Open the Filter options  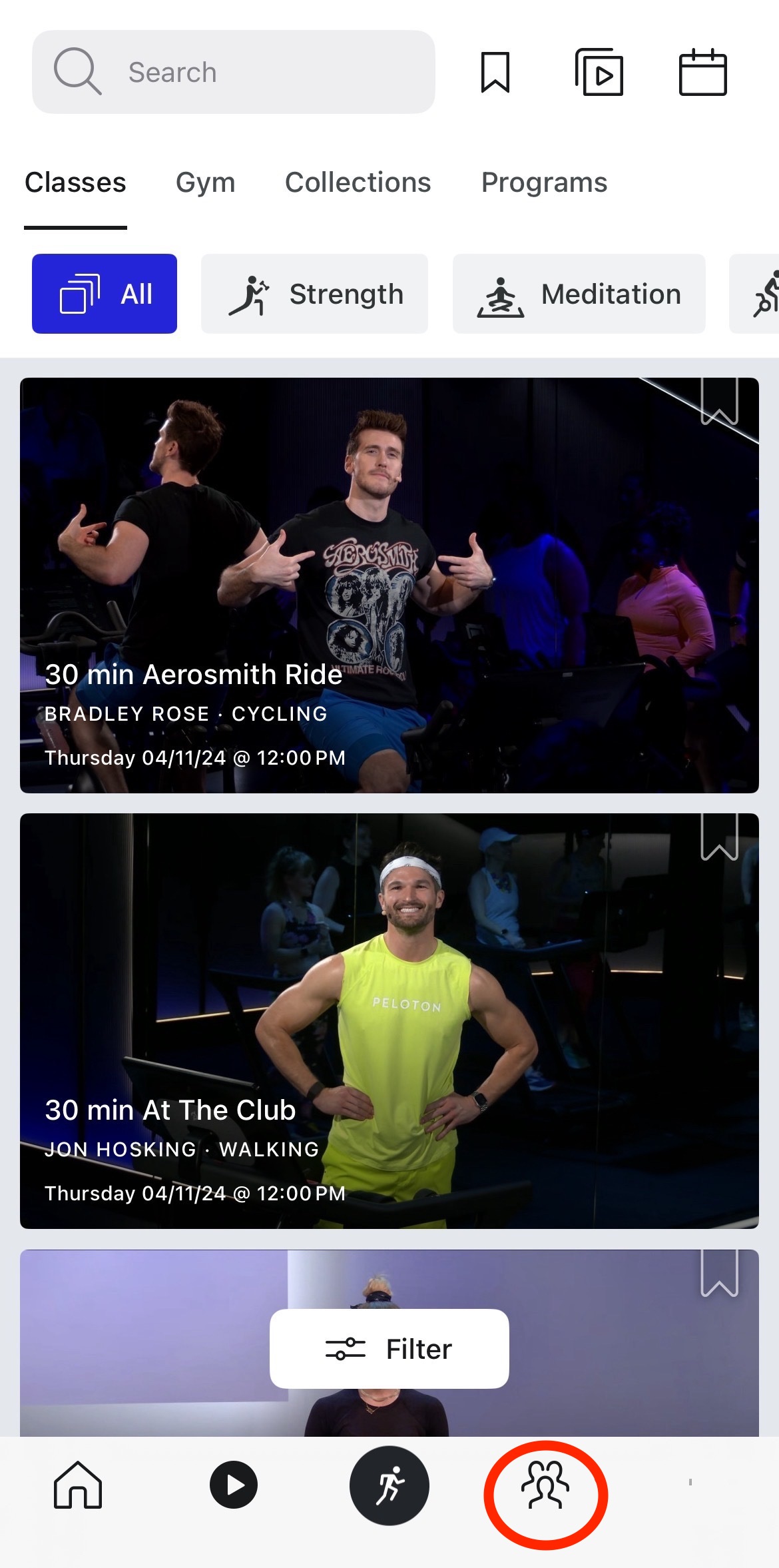389,1349
